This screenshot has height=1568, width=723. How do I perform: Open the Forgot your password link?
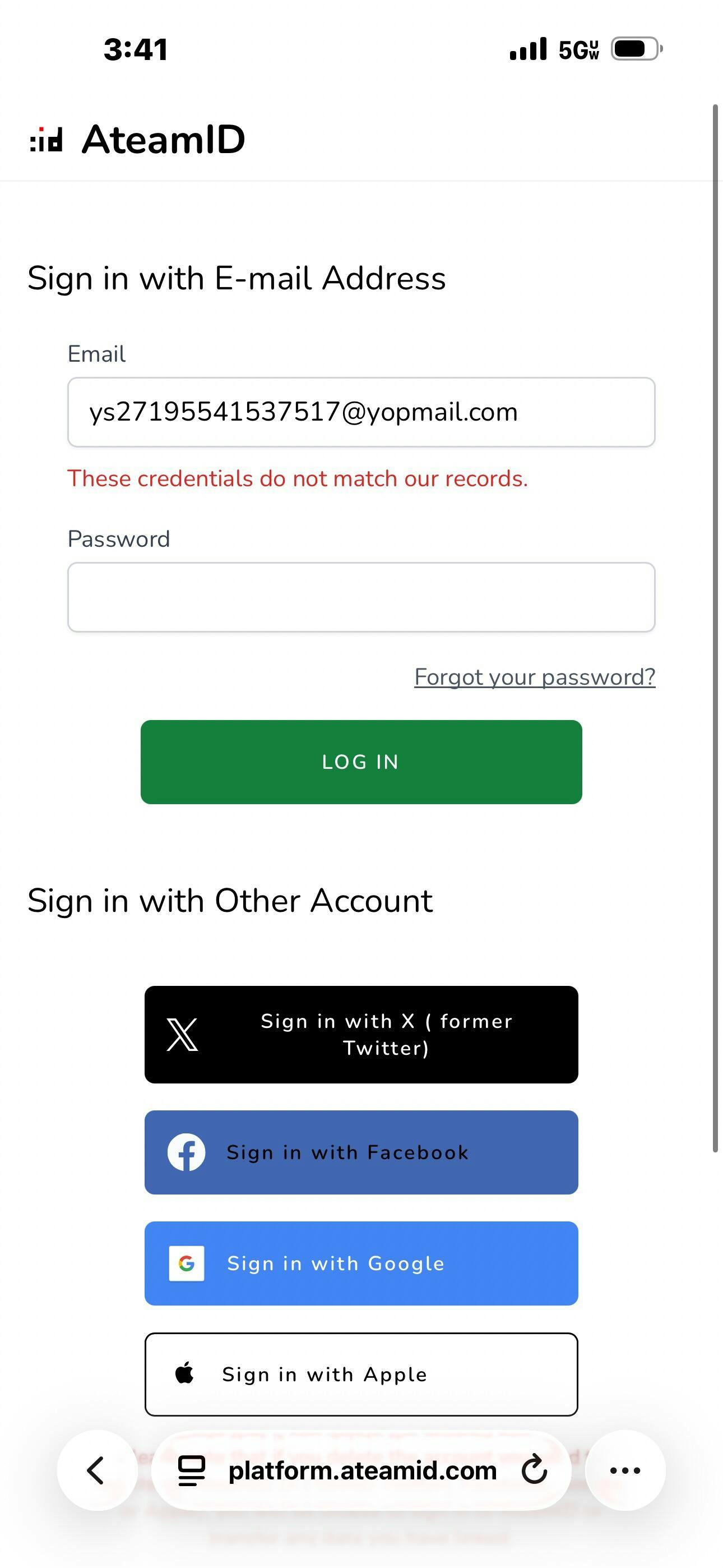click(x=534, y=677)
